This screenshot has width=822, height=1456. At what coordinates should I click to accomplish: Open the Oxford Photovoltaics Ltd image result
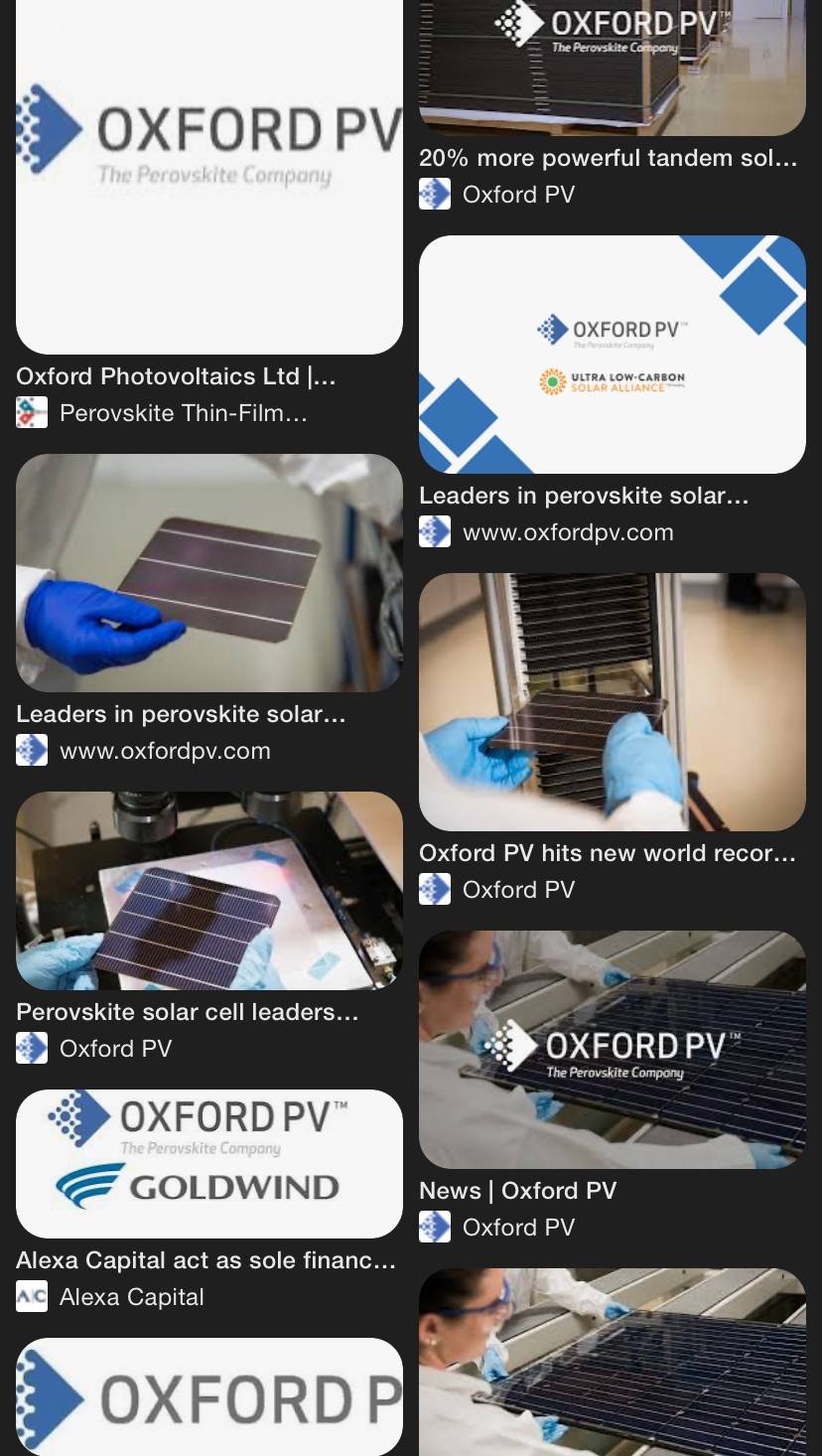coord(208,179)
